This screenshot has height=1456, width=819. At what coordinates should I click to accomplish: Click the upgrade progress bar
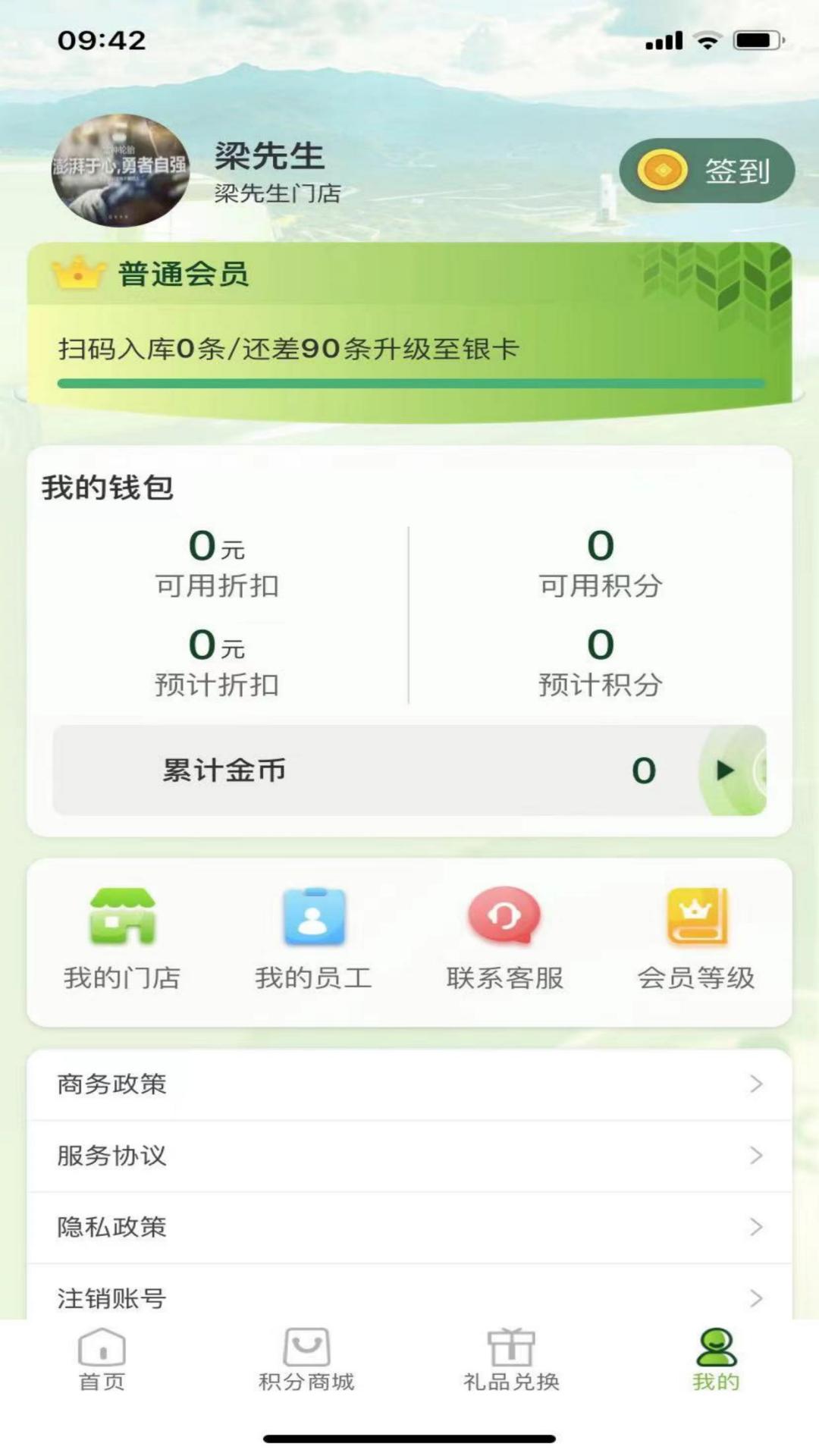pos(409,383)
